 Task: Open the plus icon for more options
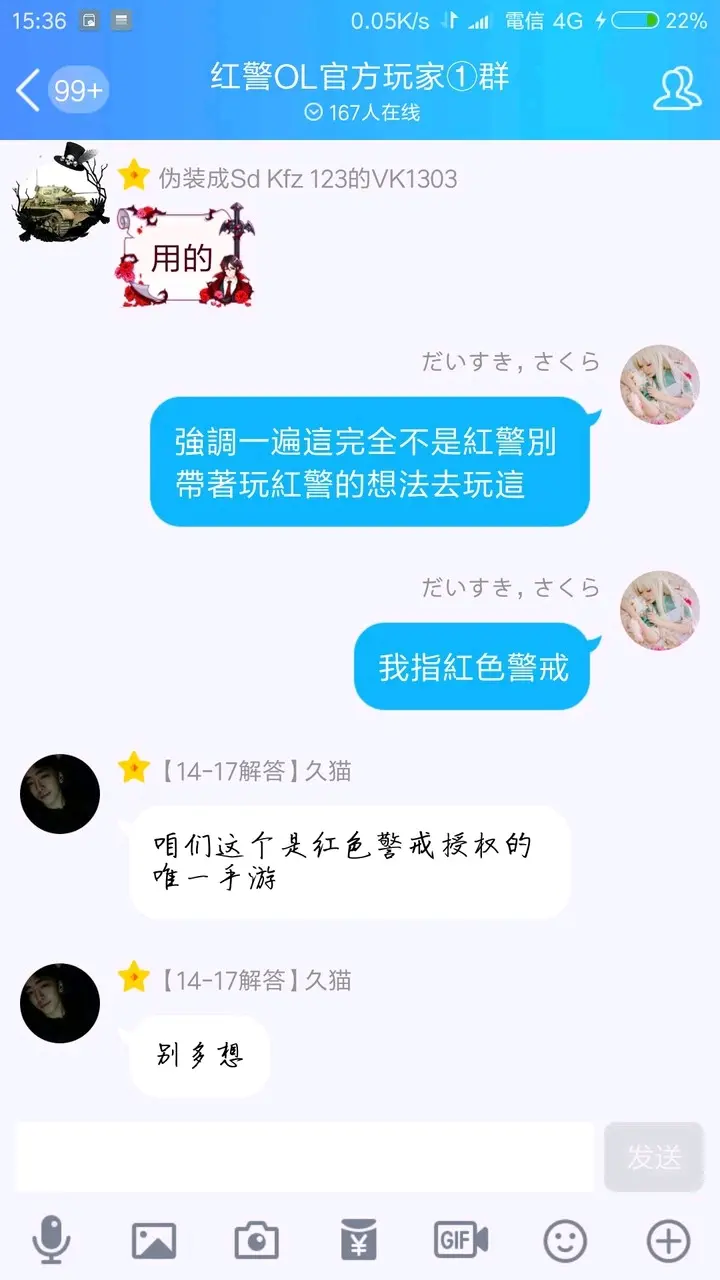[x=668, y=1241]
